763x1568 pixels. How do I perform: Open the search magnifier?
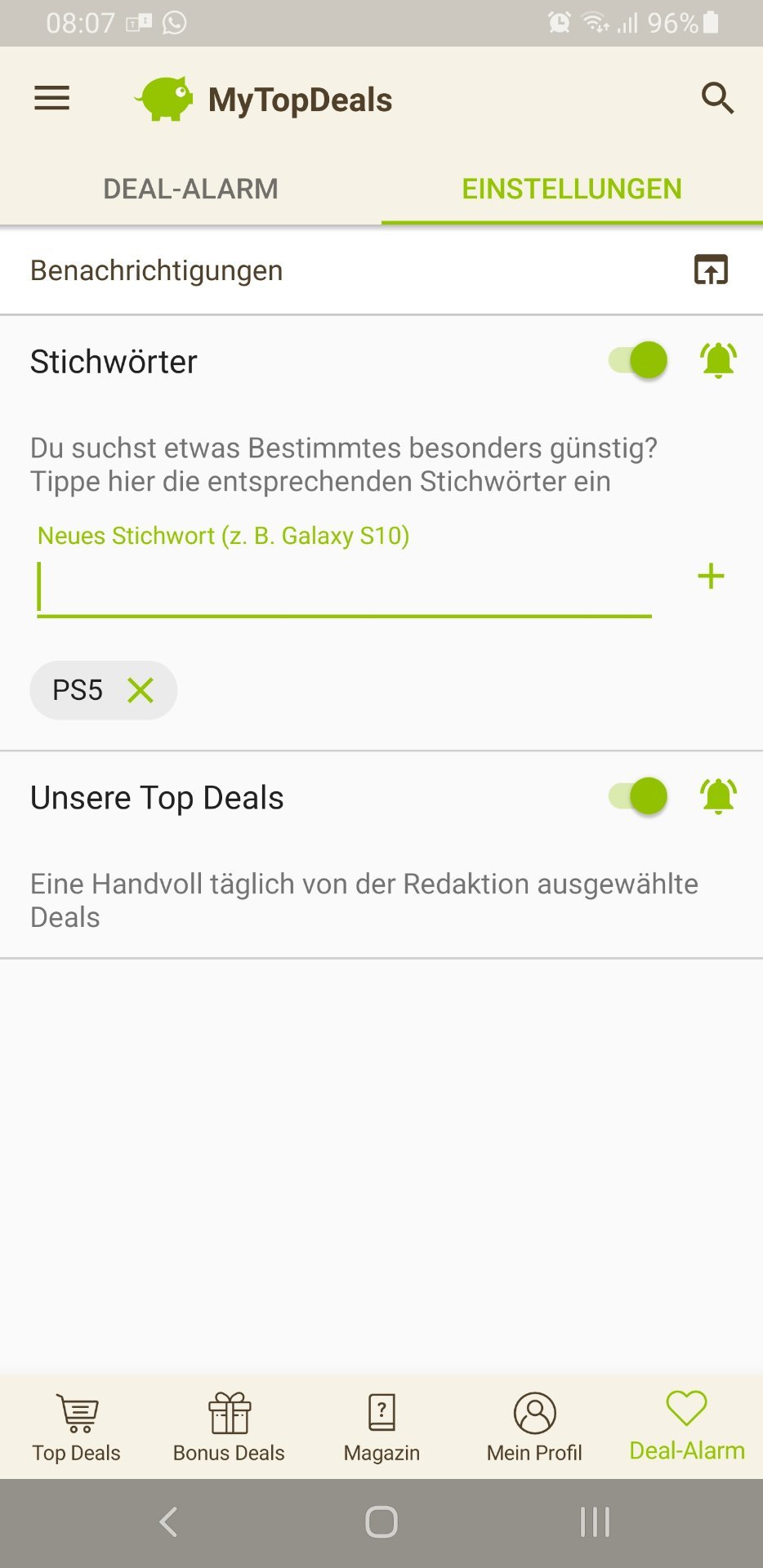[717, 99]
